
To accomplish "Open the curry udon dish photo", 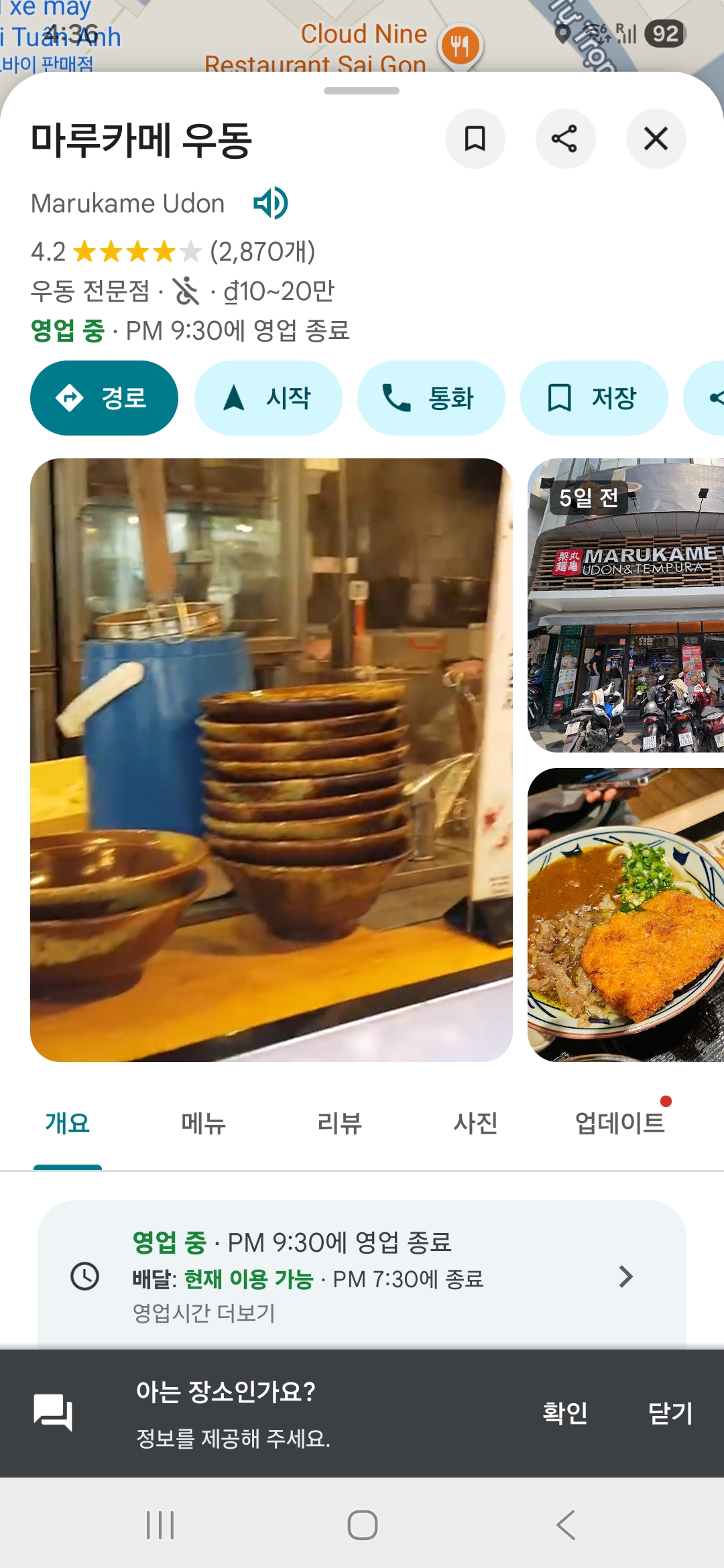I will pos(625,915).
